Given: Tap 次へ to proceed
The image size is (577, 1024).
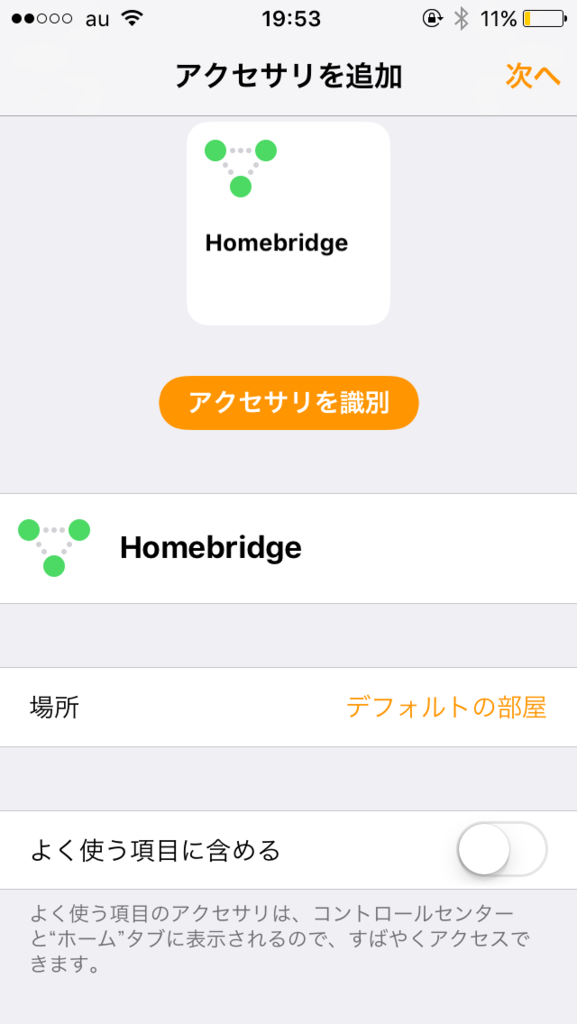Looking at the screenshot, I should pyautogui.click(x=533, y=76).
